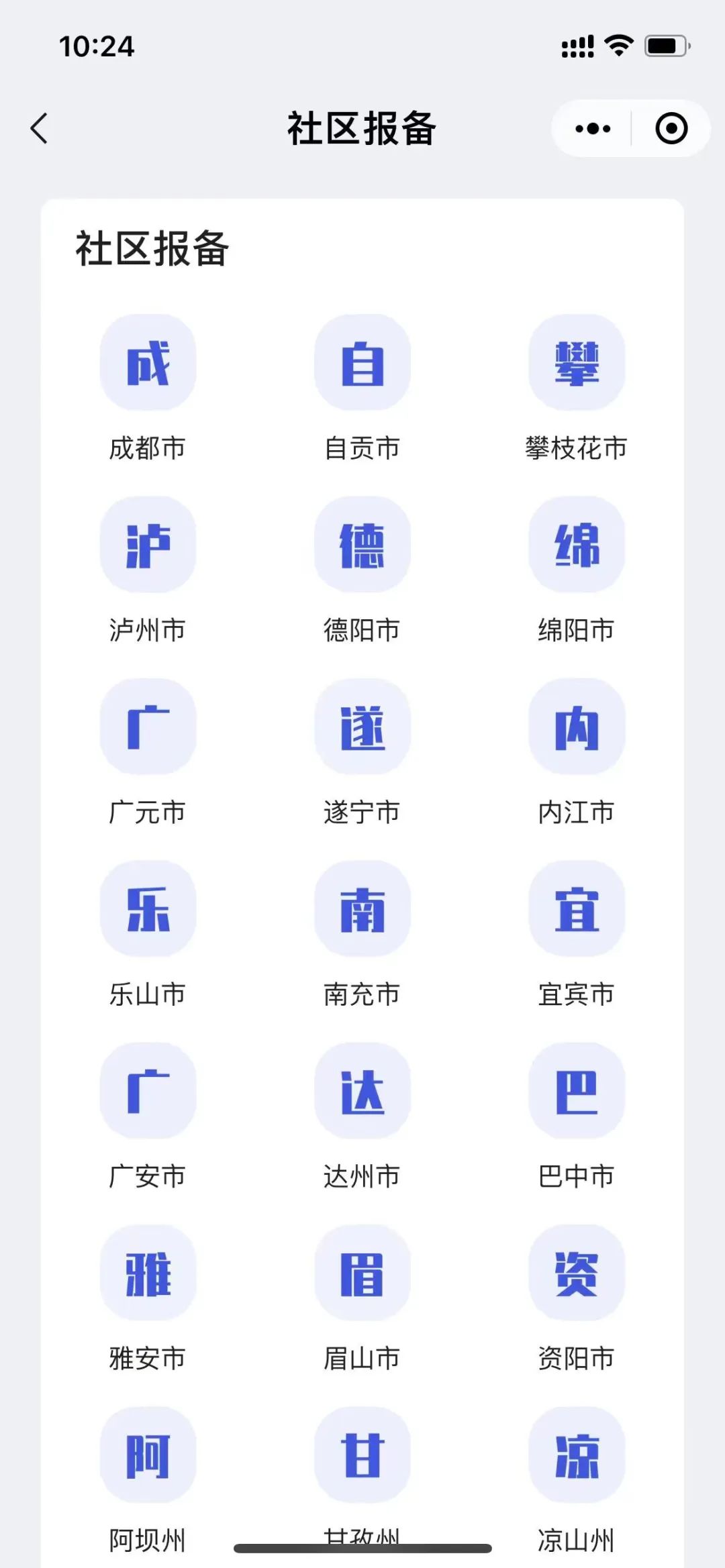Open the 广安市 entry
Image resolution: width=725 pixels, height=1568 pixels.
click(x=148, y=1091)
